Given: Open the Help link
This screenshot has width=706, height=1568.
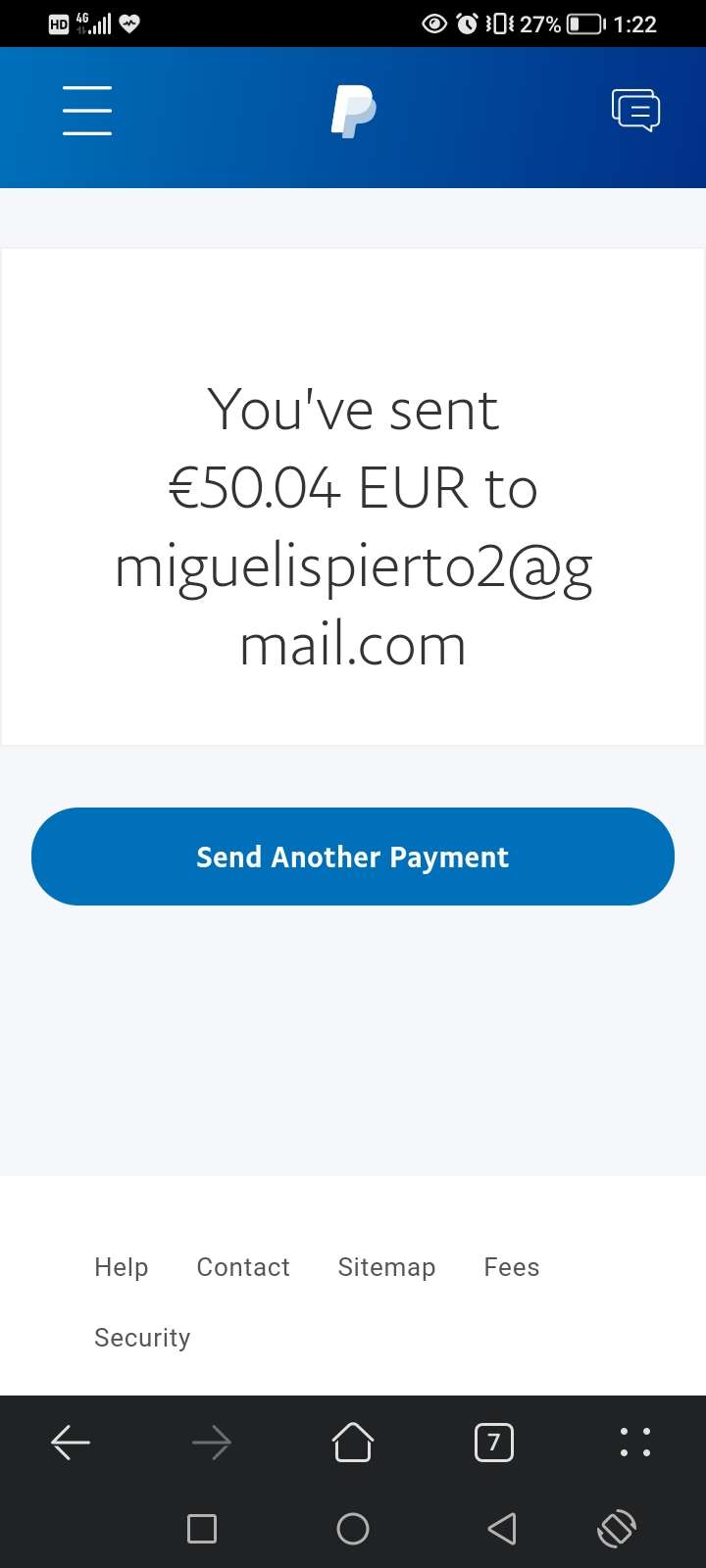Looking at the screenshot, I should pos(122,1267).
